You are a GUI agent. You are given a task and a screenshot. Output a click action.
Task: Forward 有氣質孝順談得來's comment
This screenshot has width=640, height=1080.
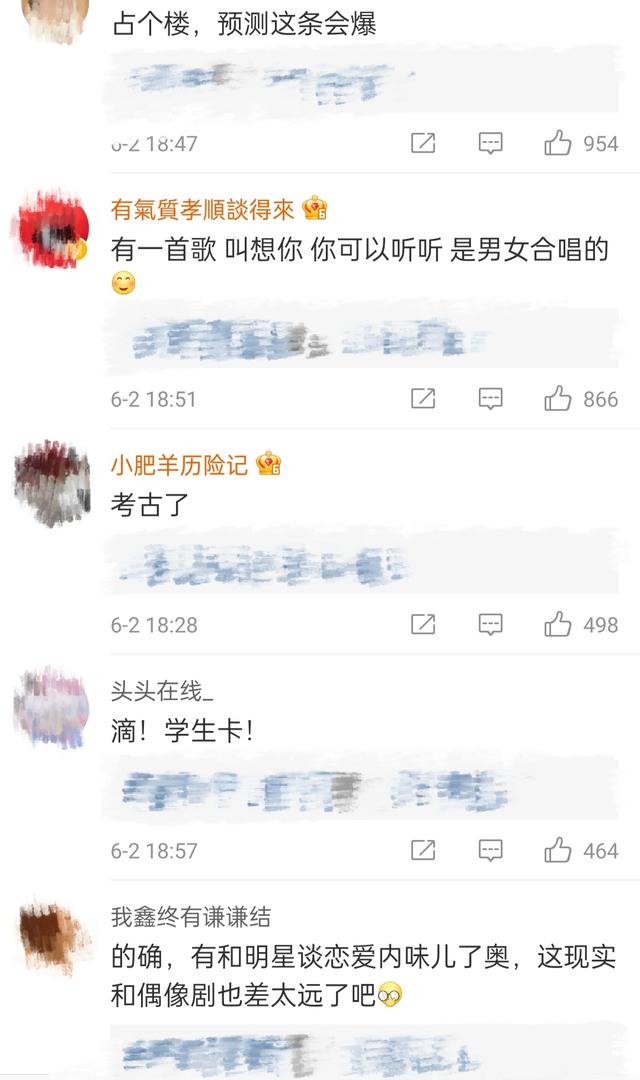[423, 399]
